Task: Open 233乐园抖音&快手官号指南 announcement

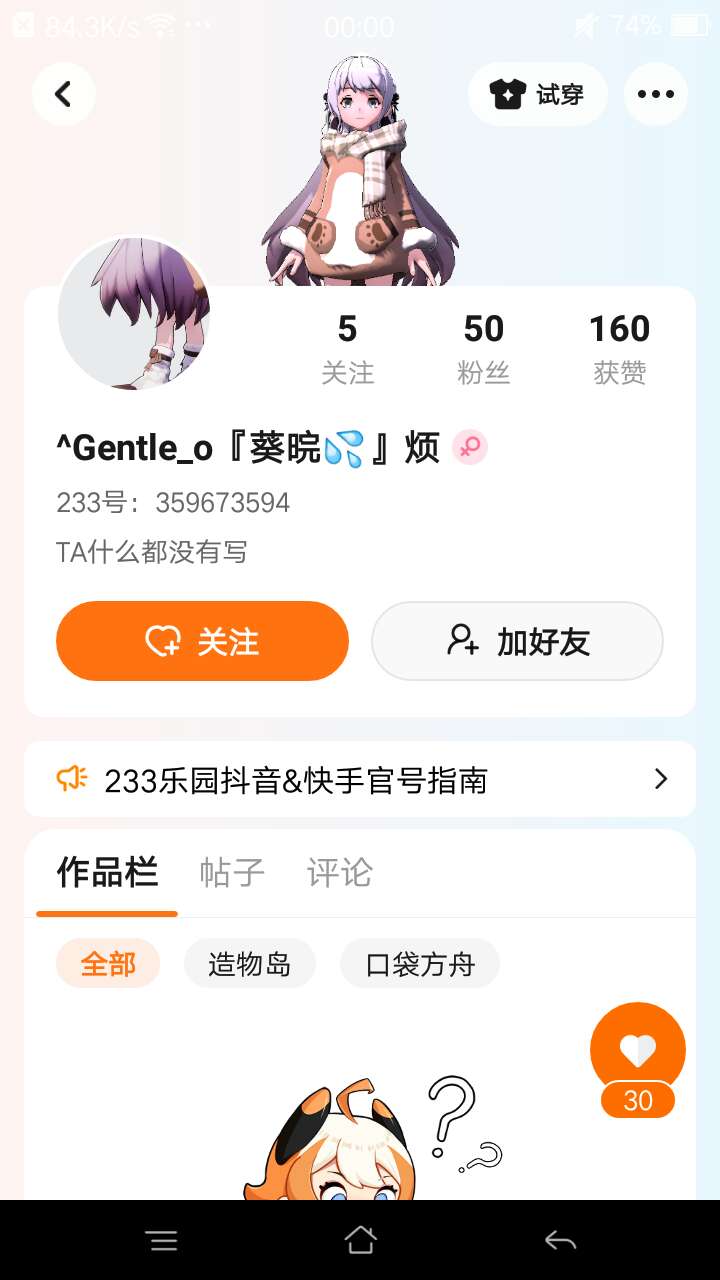Action: click(360, 779)
